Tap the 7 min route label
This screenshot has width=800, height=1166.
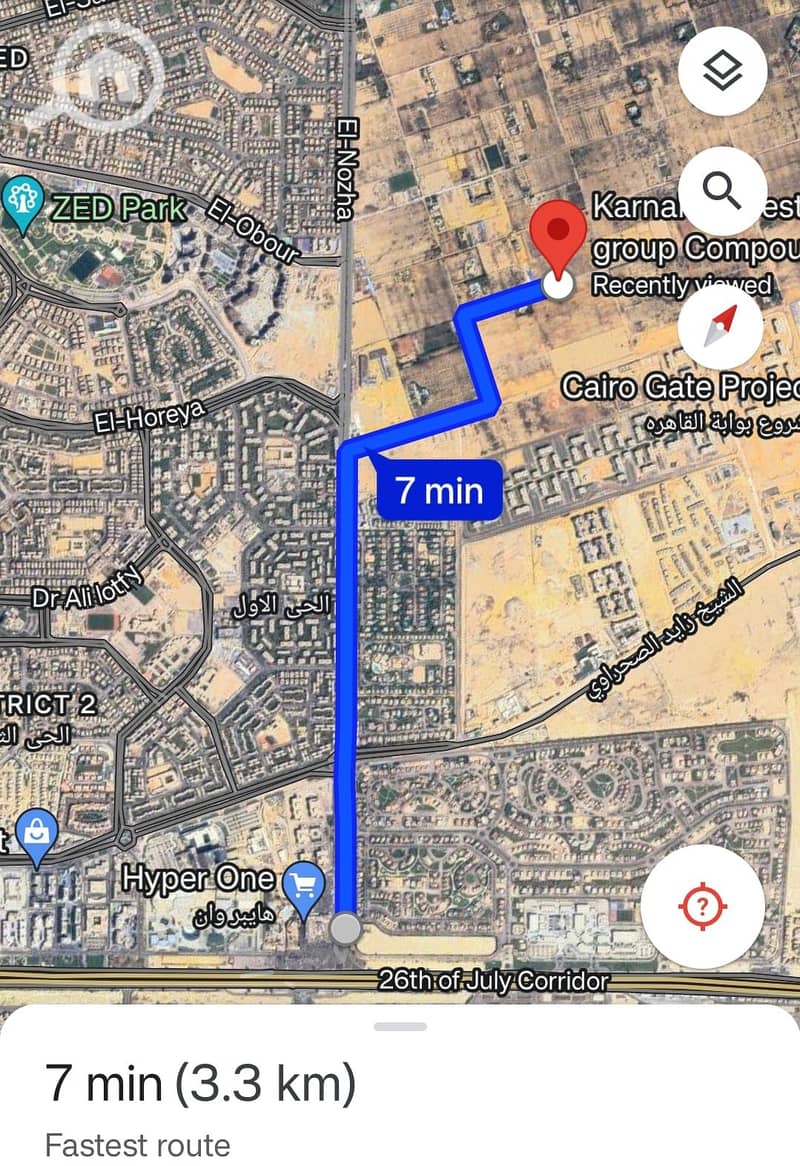(439, 490)
